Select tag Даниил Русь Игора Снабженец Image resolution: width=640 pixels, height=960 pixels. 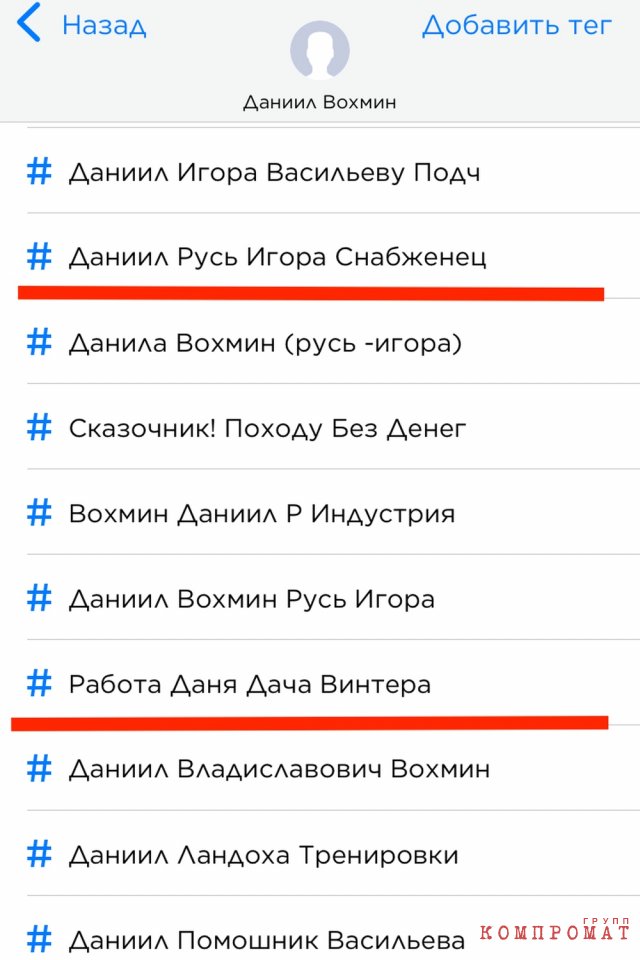pos(277,257)
